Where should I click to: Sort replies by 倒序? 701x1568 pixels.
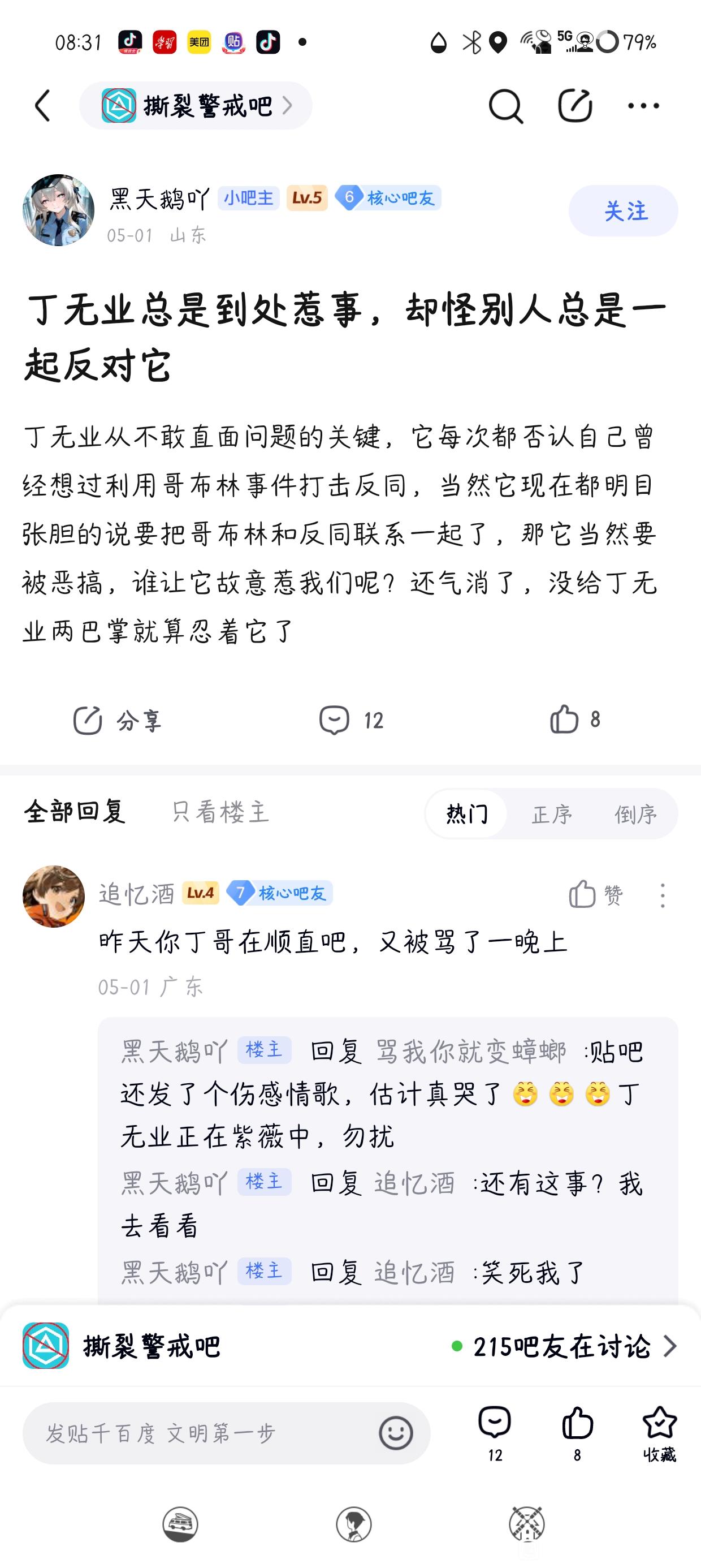tap(635, 814)
